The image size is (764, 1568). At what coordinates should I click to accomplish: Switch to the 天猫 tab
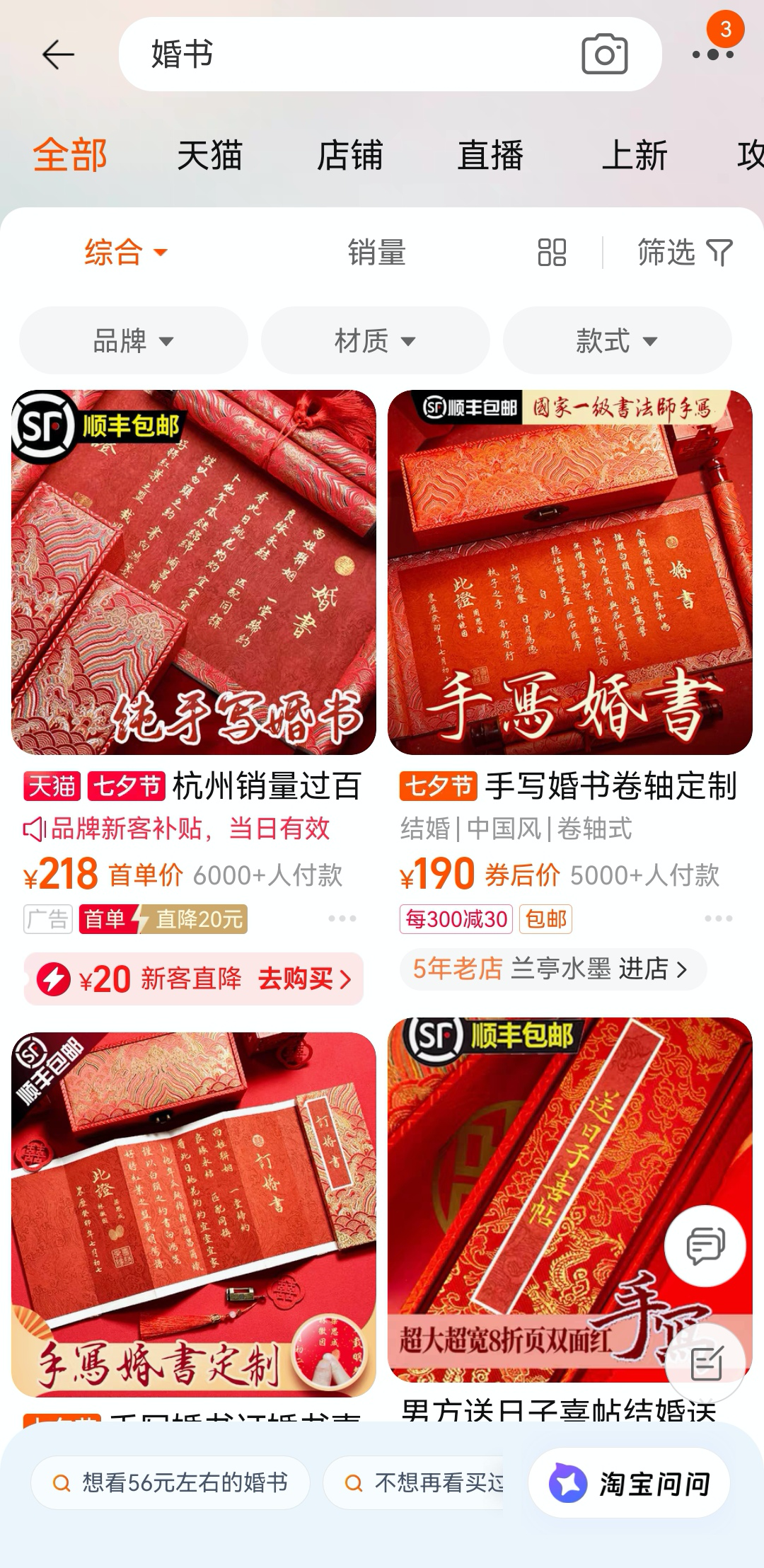[209, 156]
